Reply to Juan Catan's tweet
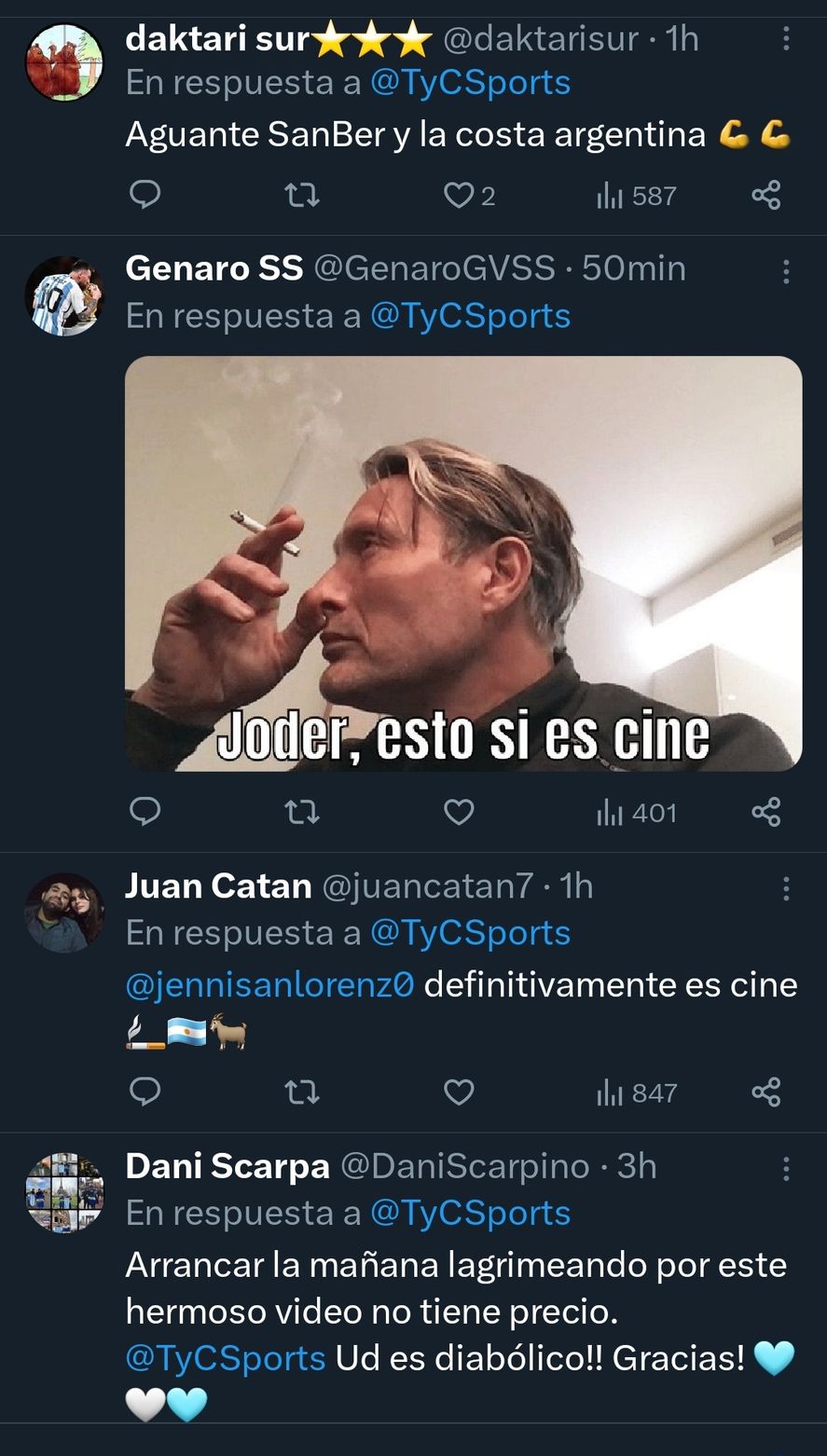Image resolution: width=827 pixels, height=1456 pixels. 145,1092
